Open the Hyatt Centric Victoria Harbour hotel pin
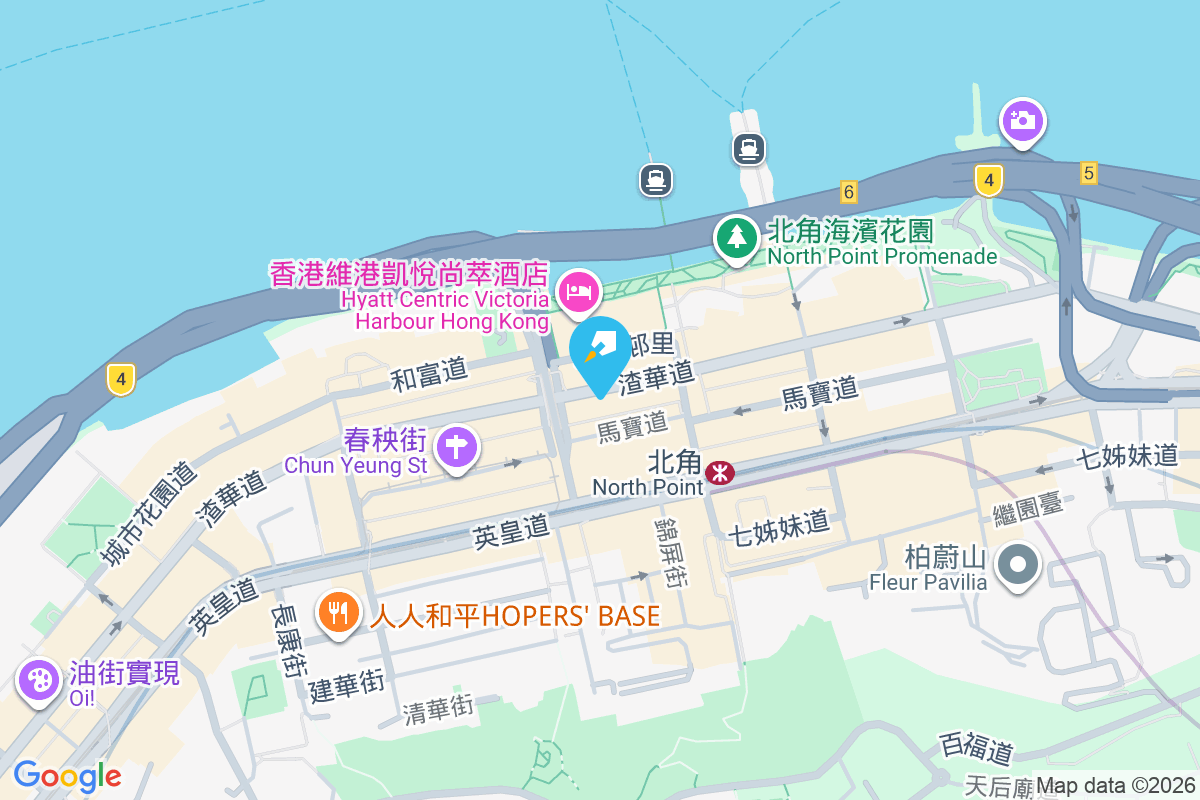The height and width of the screenshot is (800, 1200). pos(579,292)
